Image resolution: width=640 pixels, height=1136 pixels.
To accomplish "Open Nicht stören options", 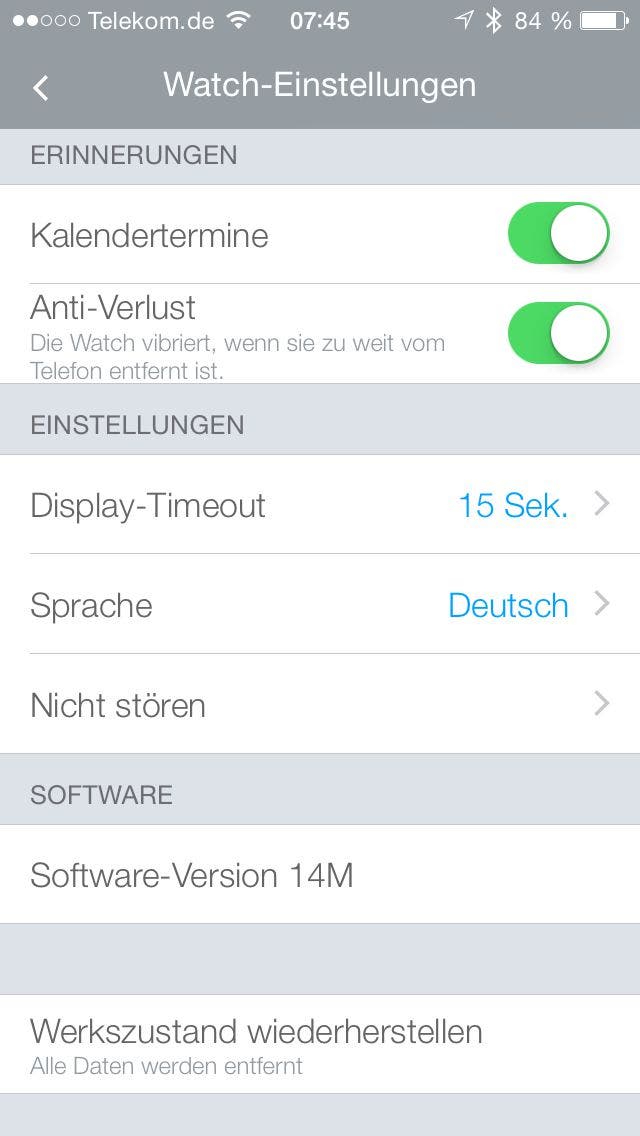I will (320, 705).
